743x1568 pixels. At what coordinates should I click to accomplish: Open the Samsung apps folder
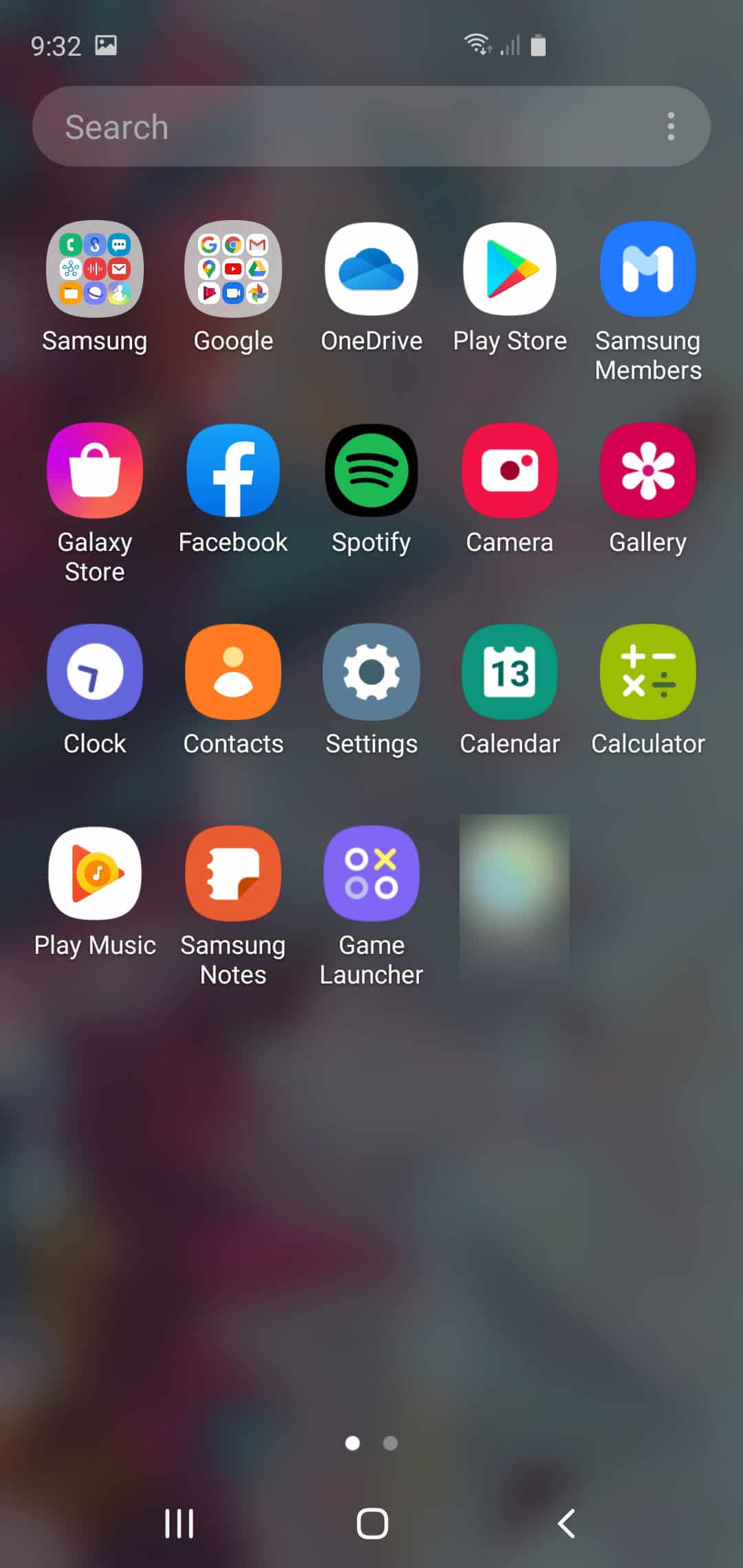click(95, 269)
